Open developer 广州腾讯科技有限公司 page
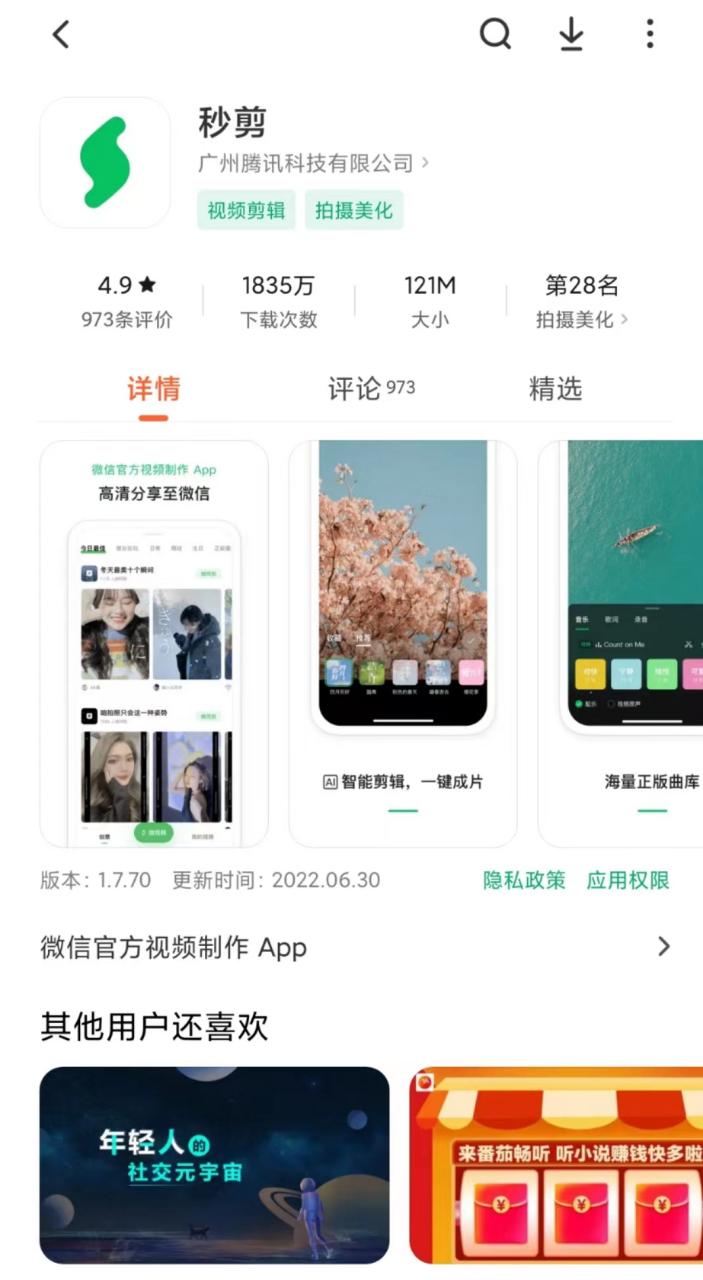The image size is (703, 1280). (x=313, y=163)
